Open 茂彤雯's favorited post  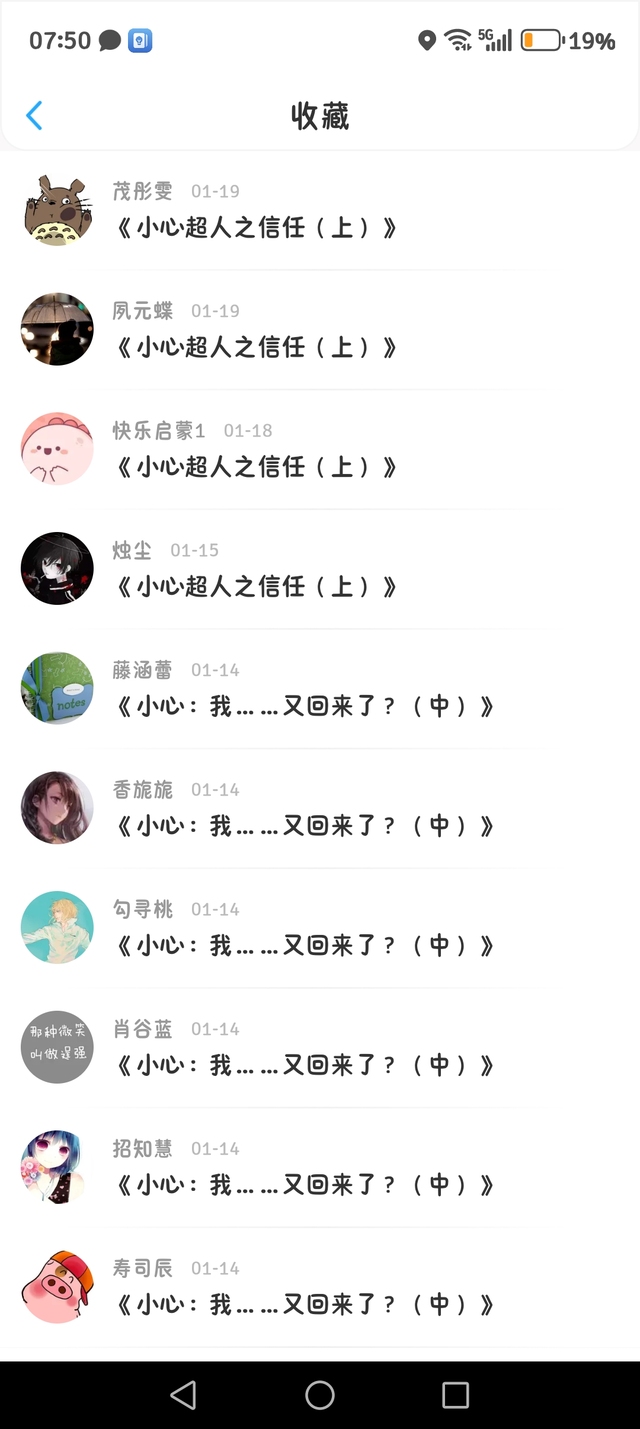click(257, 227)
